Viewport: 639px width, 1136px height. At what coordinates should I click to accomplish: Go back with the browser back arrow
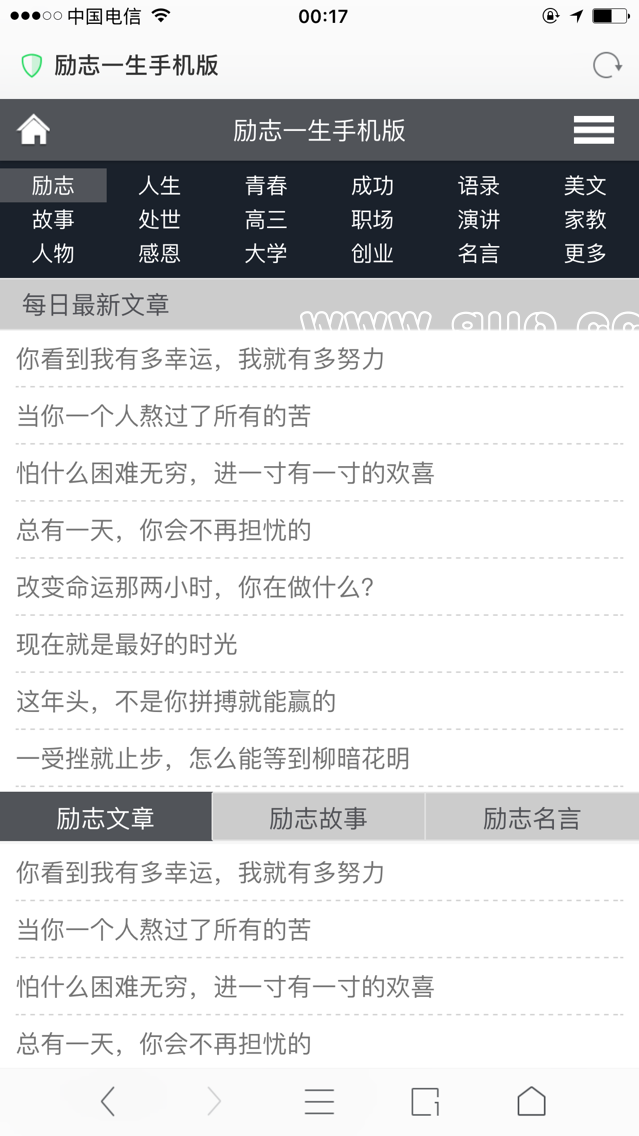pos(108,1101)
